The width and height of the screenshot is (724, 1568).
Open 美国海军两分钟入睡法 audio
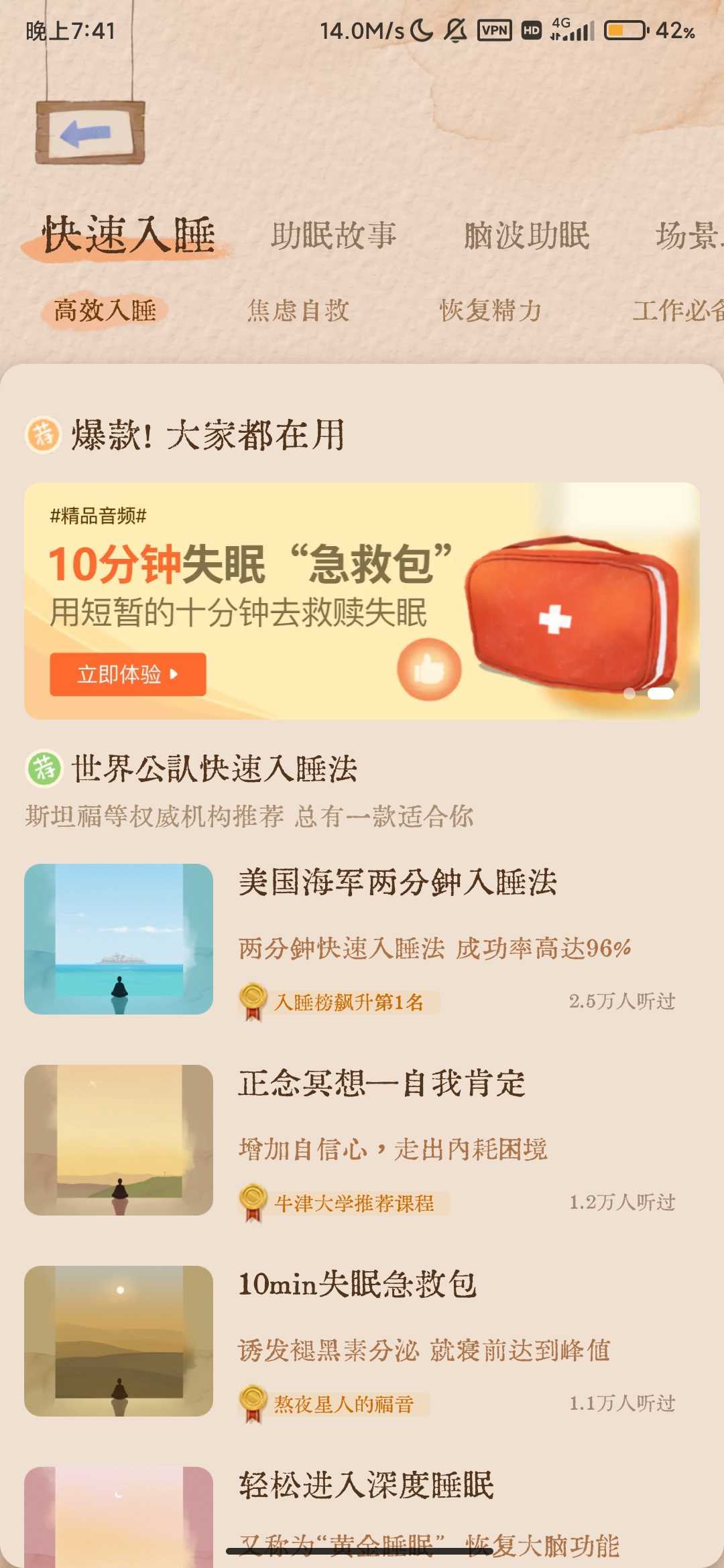(x=398, y=883)
